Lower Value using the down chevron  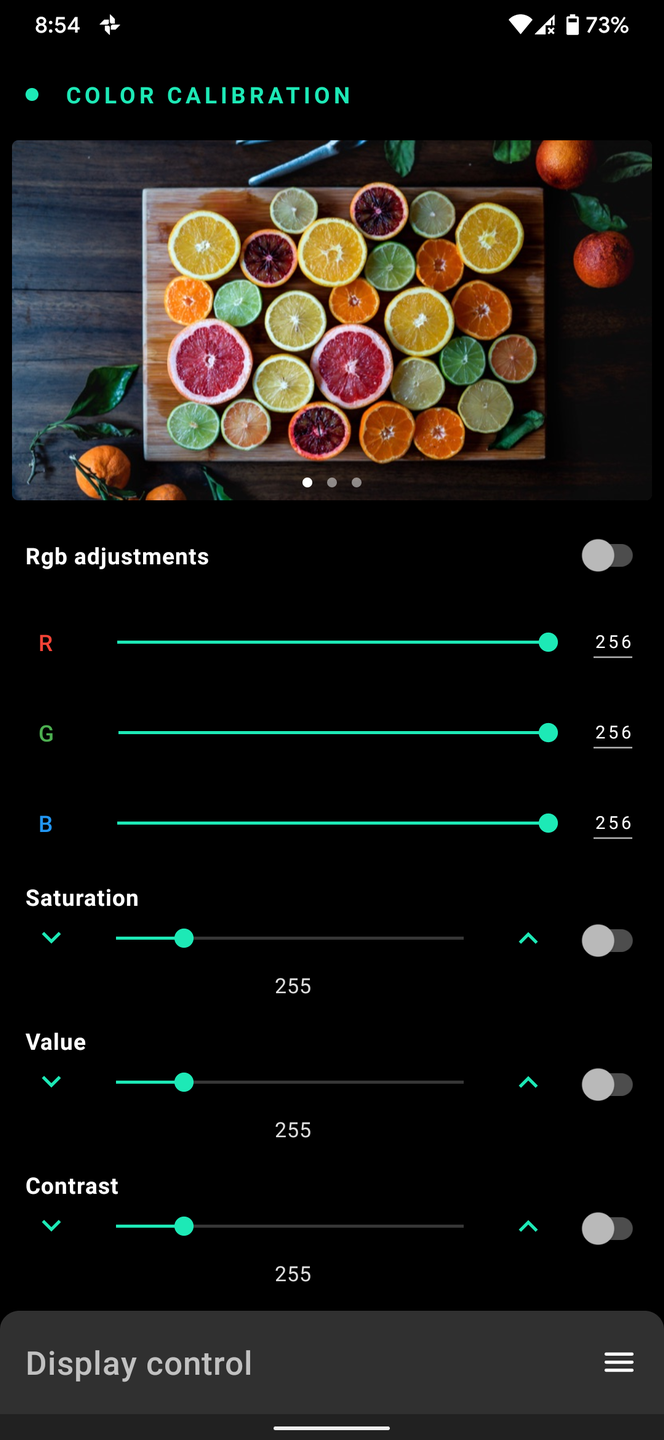pyautogui.click(x=52, y=1082)
